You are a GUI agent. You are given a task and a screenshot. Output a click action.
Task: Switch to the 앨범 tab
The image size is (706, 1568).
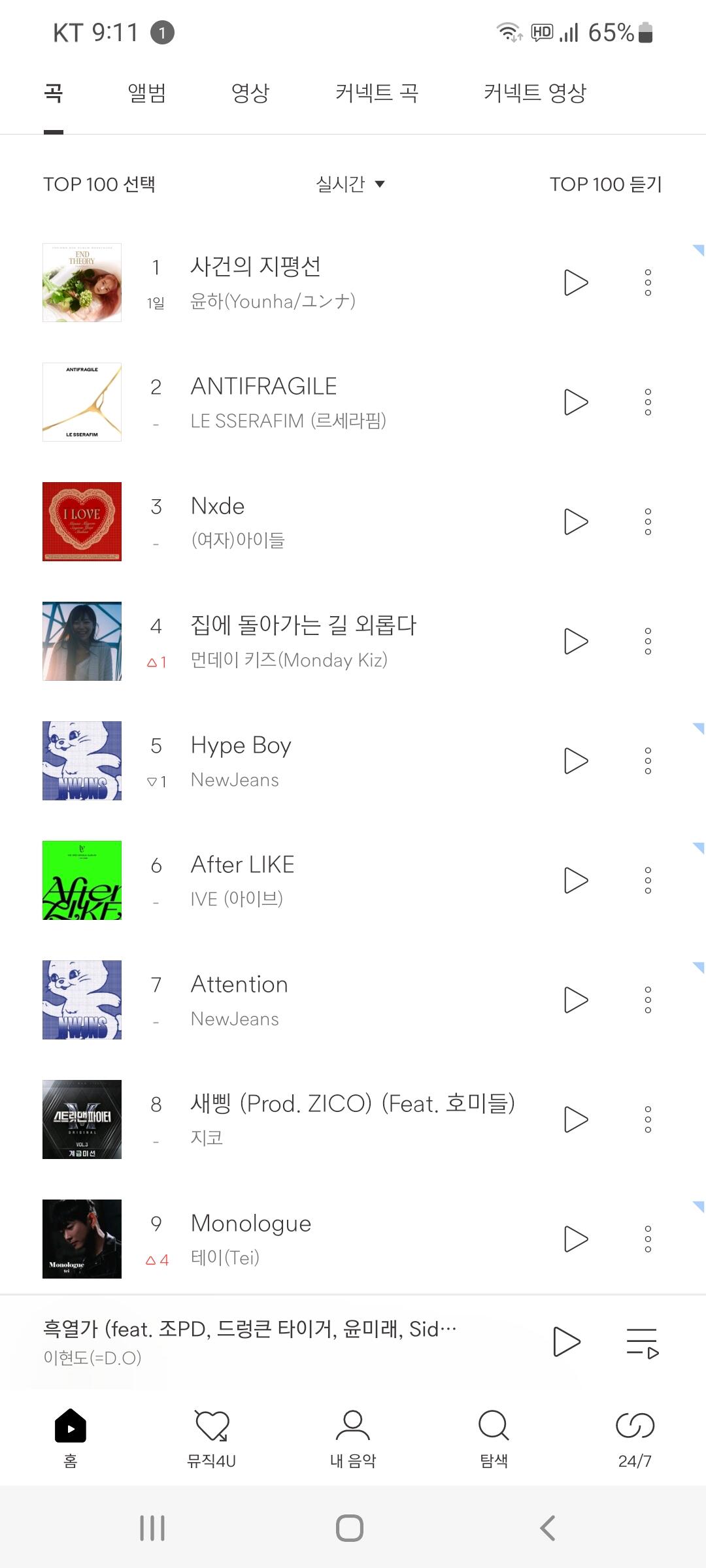pyautogui.click(x=146, y=93)
